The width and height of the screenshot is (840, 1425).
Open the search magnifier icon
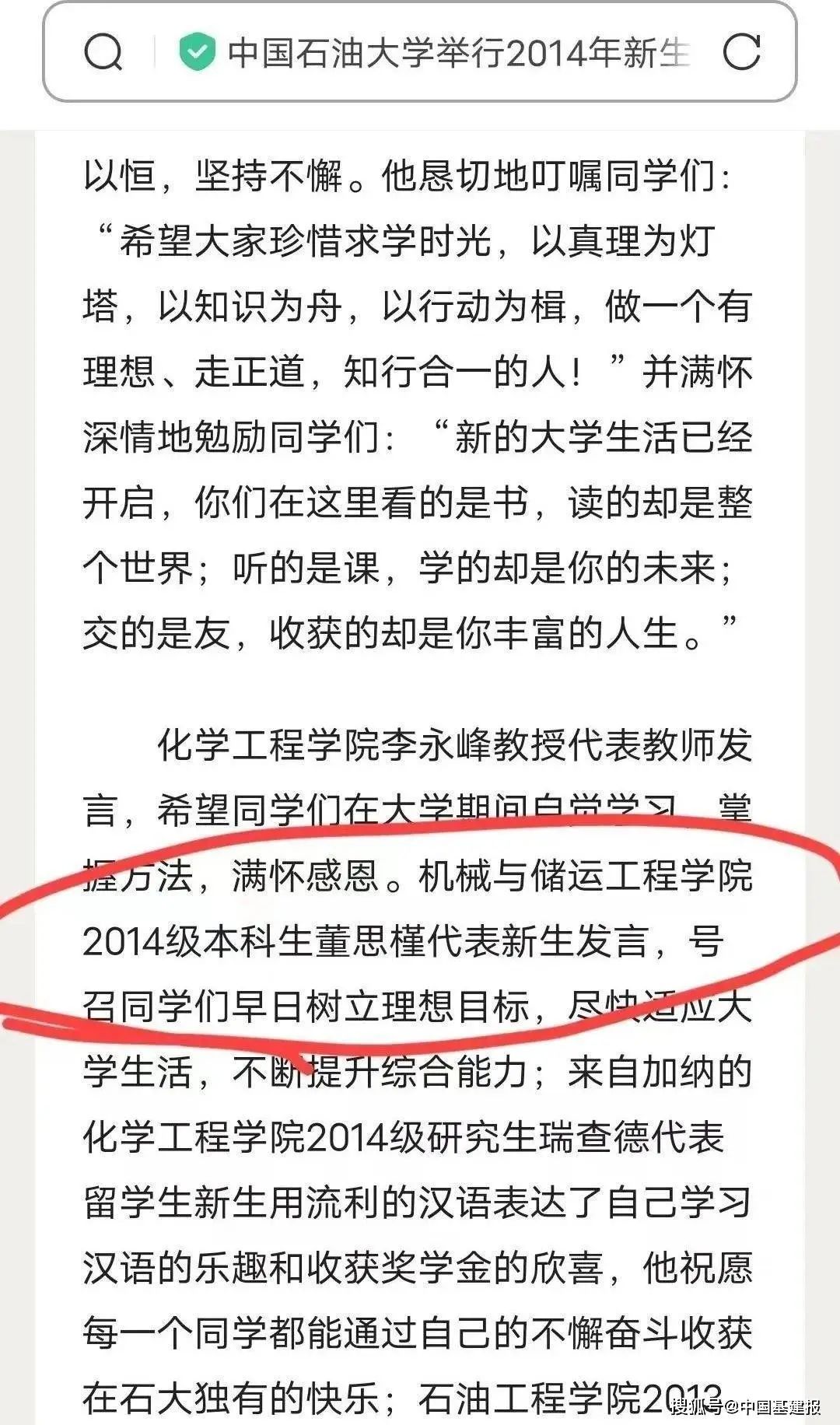coord(103,53)
